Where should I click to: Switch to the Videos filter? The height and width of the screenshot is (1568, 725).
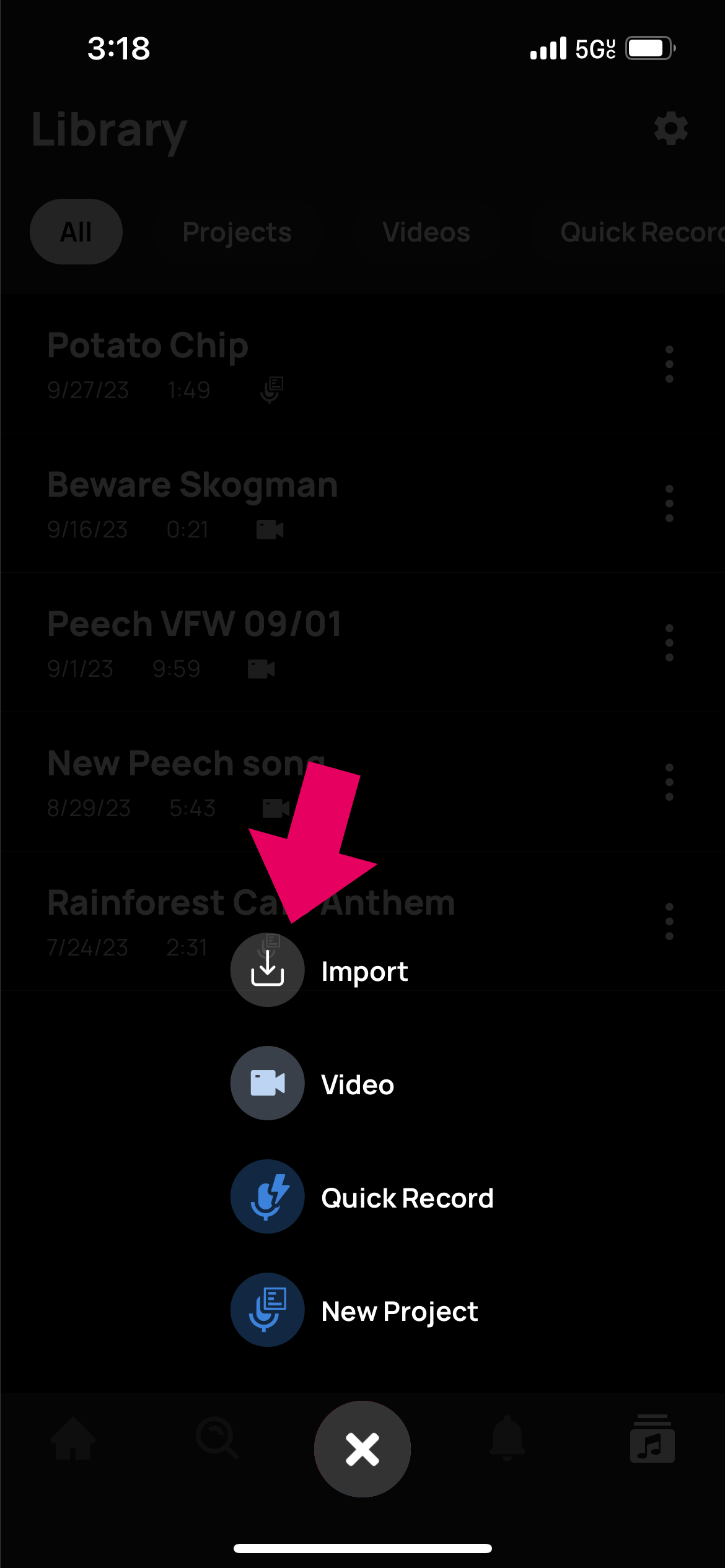(426, 232)
